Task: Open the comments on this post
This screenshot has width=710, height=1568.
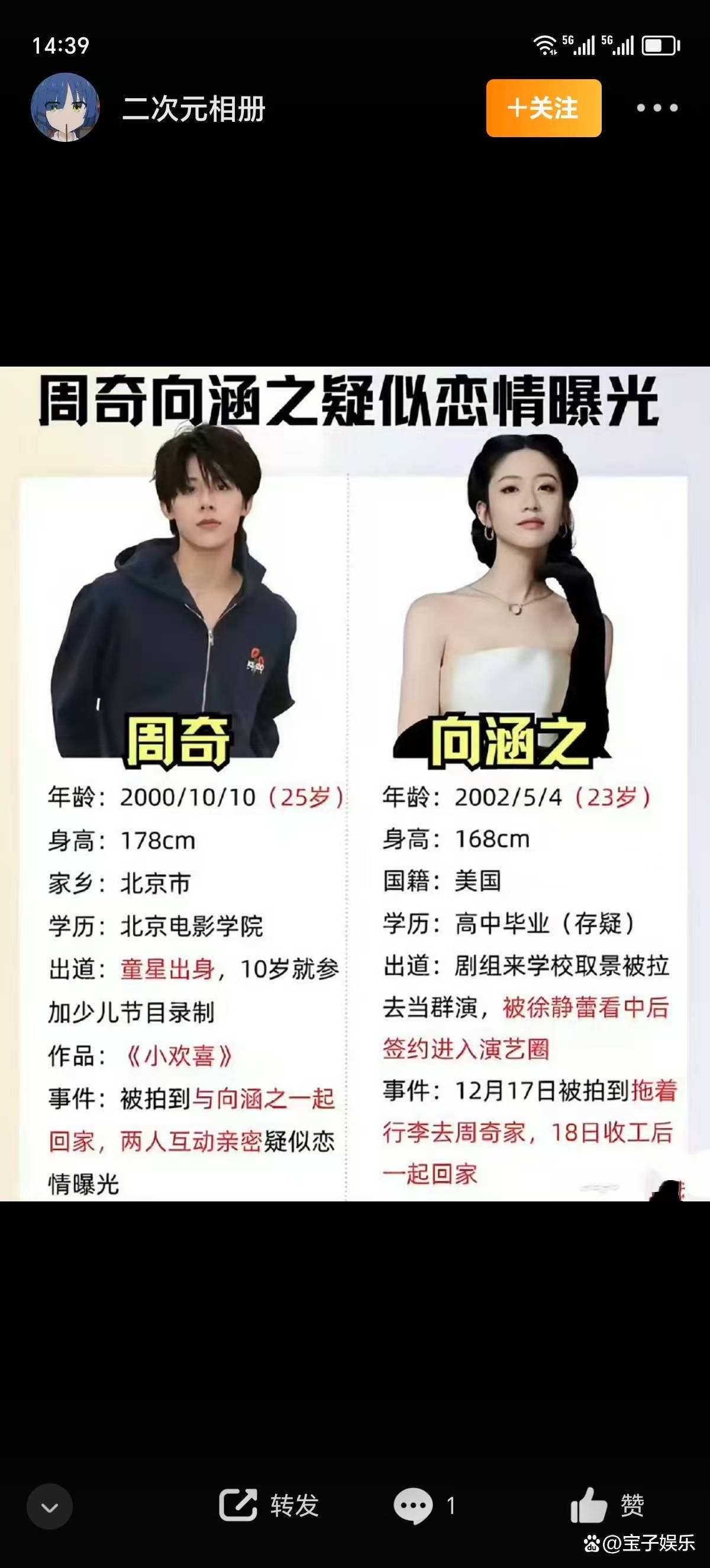Action: click(424, 1505)
